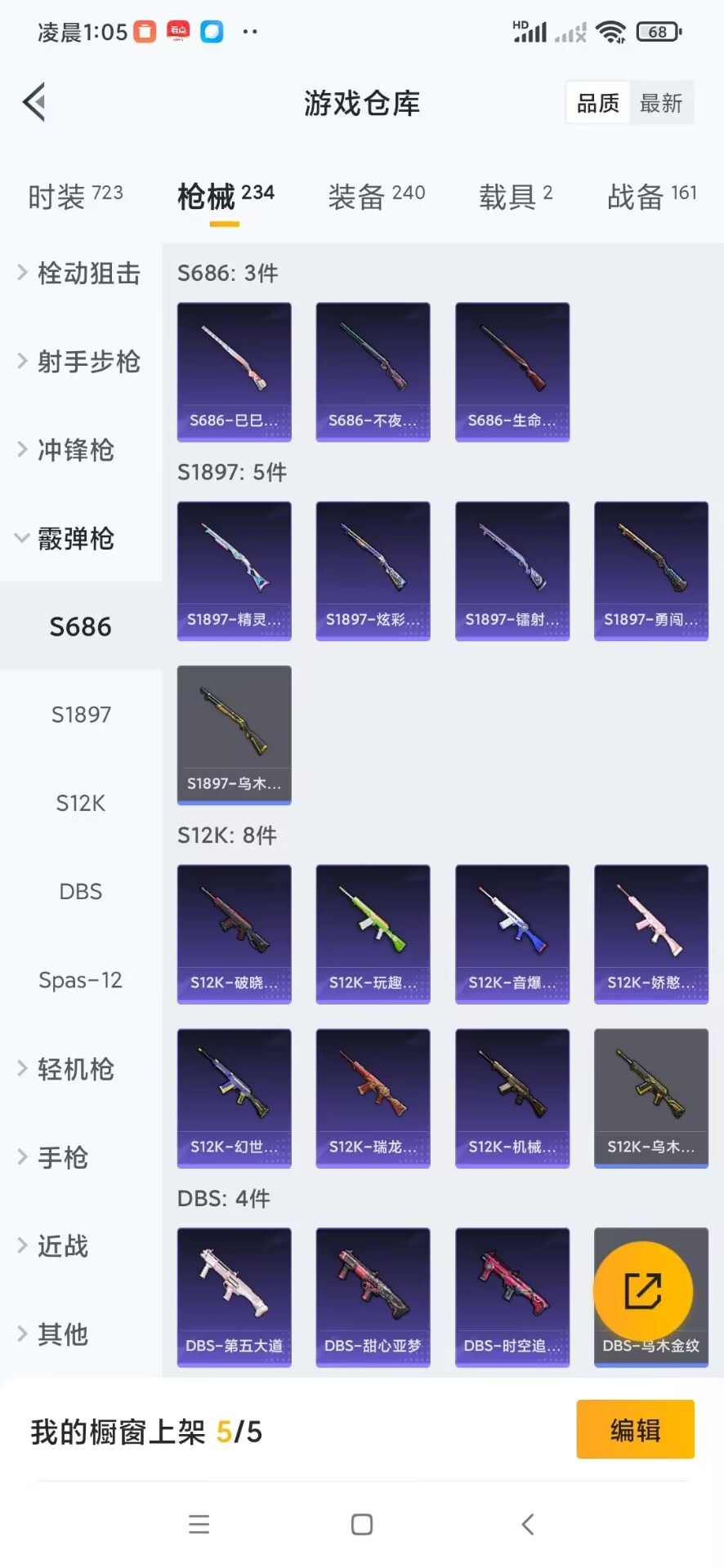Sort items by 最新
This screenshot has height=1568, width=724.
[x=660, y=103]
